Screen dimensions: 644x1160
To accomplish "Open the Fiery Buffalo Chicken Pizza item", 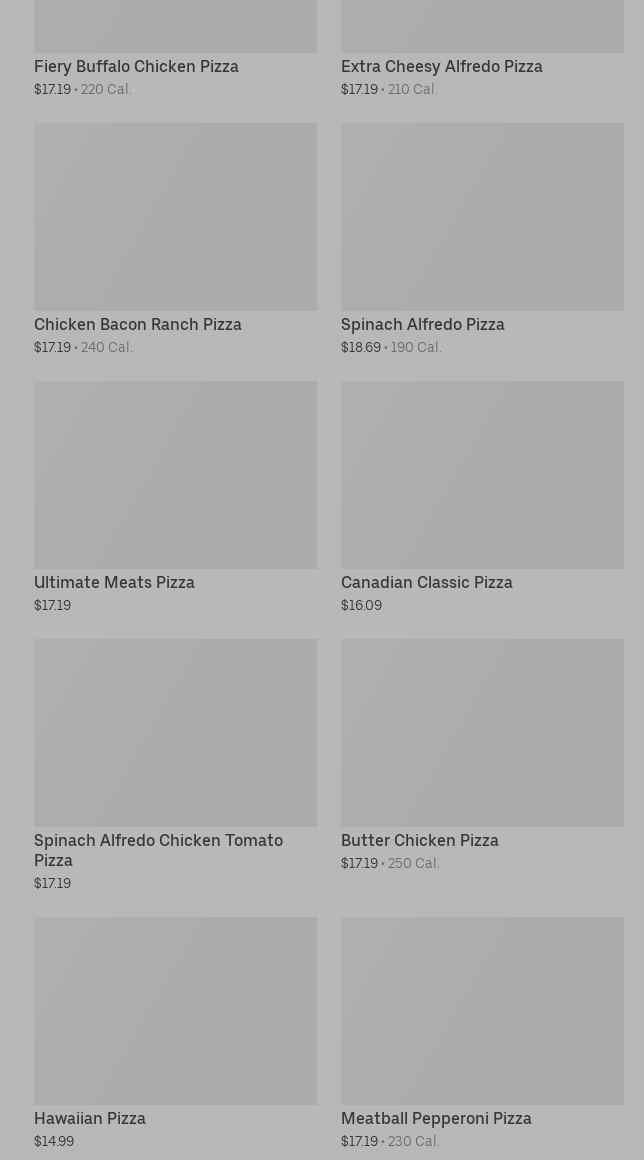I will click(x=175, y=49).
